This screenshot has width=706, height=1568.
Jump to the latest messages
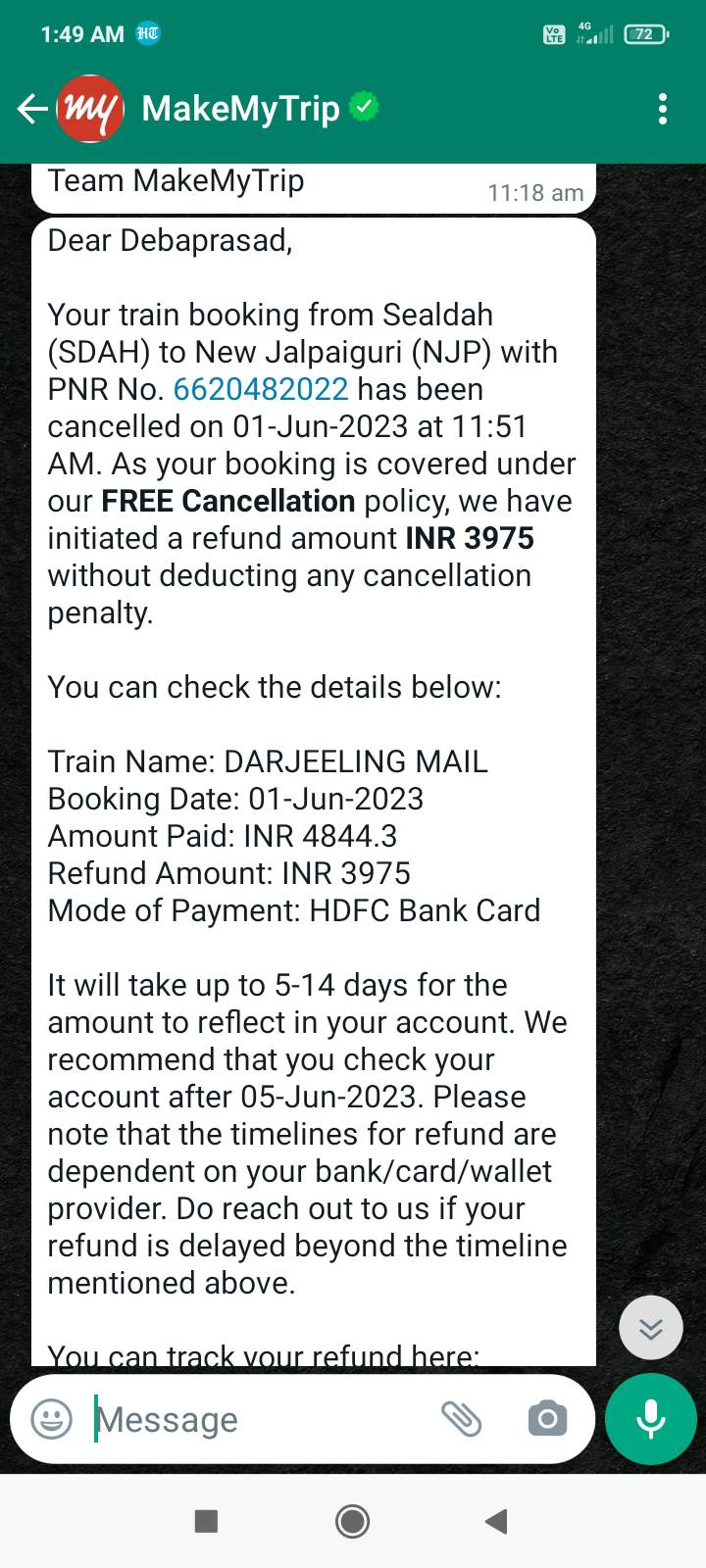click(x=650, y=1328)
